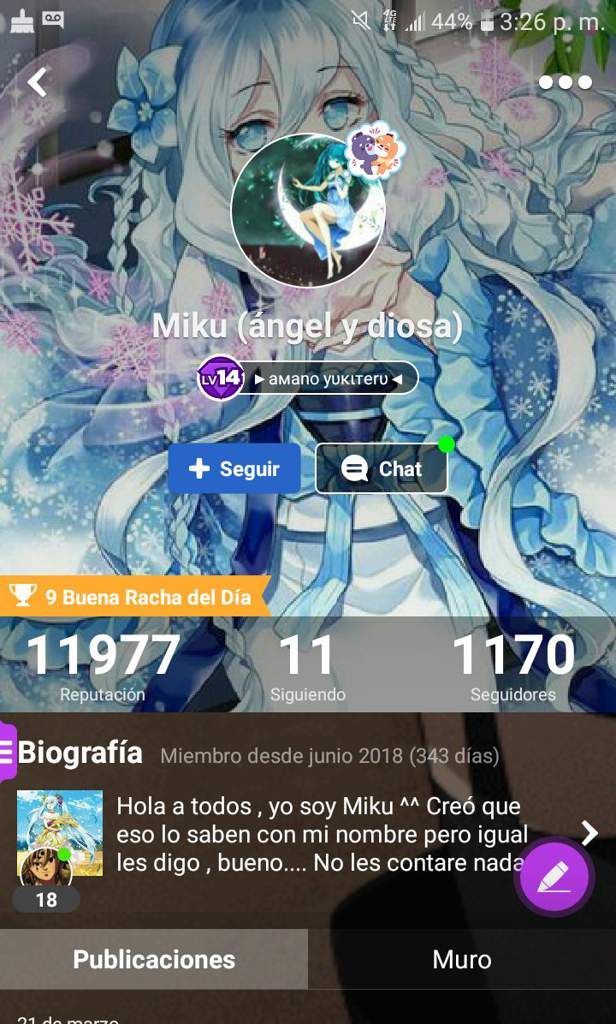Open the biography image thumbnail
The image size is (616, 1024).
pos(60,832)
